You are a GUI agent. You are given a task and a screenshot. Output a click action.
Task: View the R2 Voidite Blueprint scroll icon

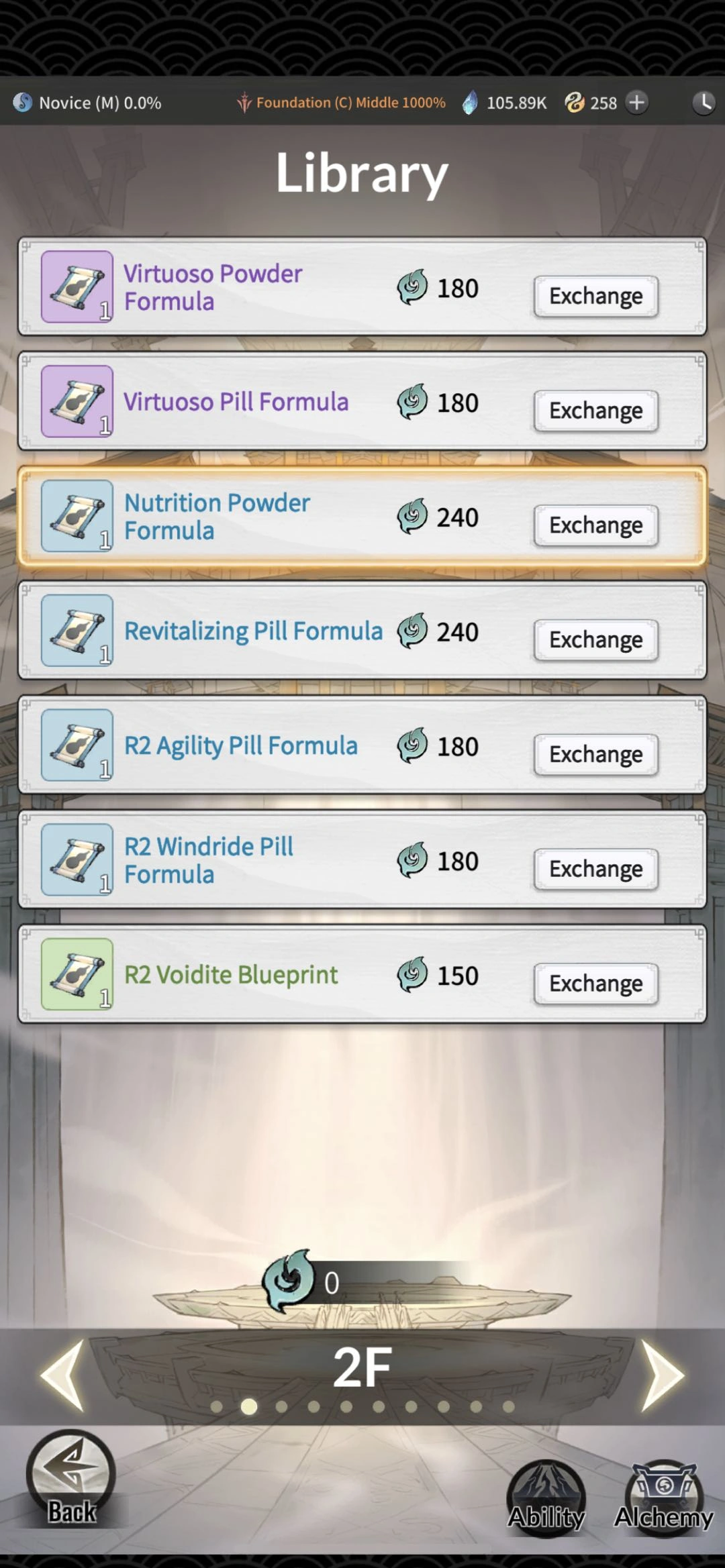[x=77, y=974]
